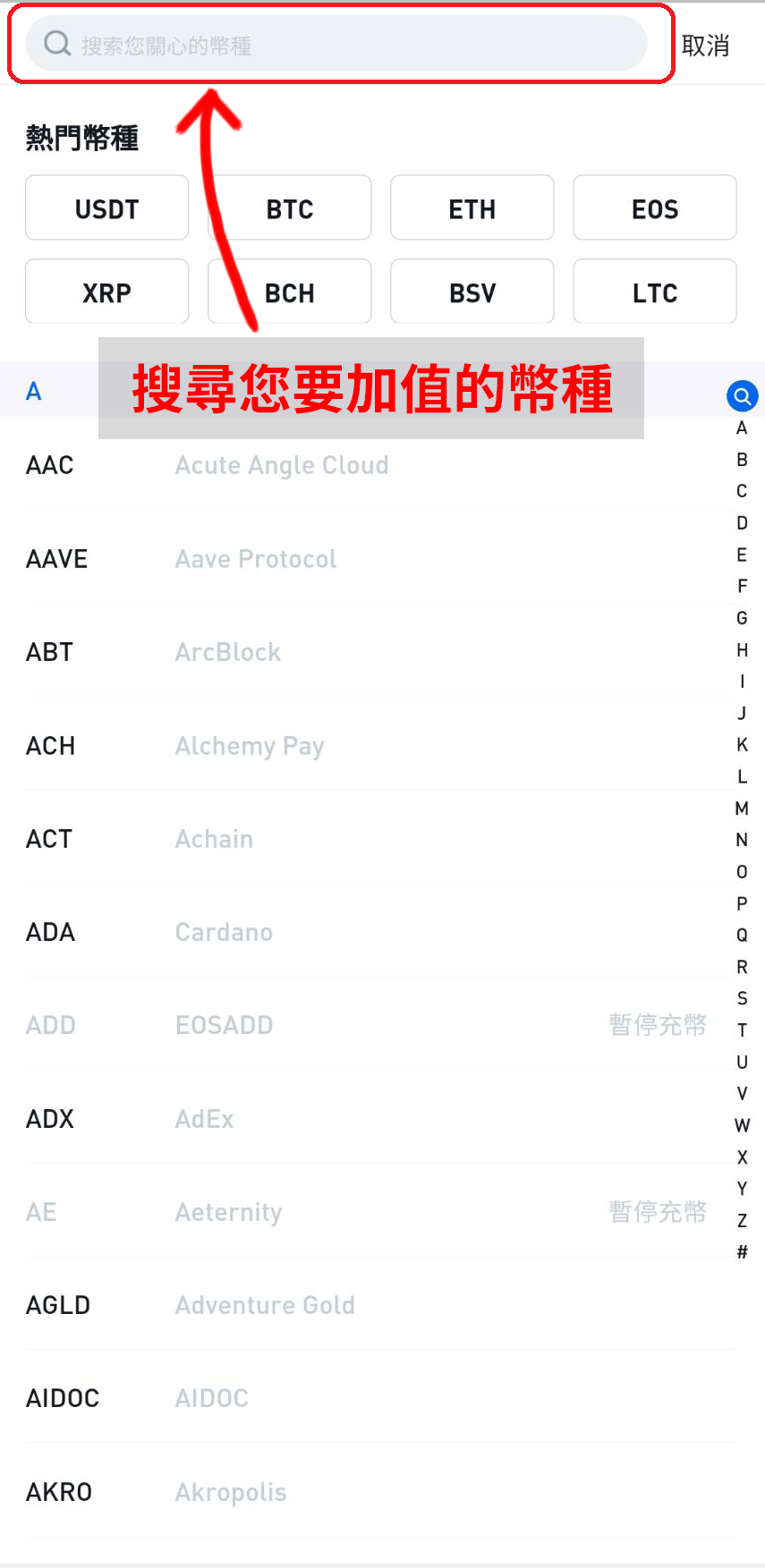Tap the blue search icon in index bar

pos(743,395)
